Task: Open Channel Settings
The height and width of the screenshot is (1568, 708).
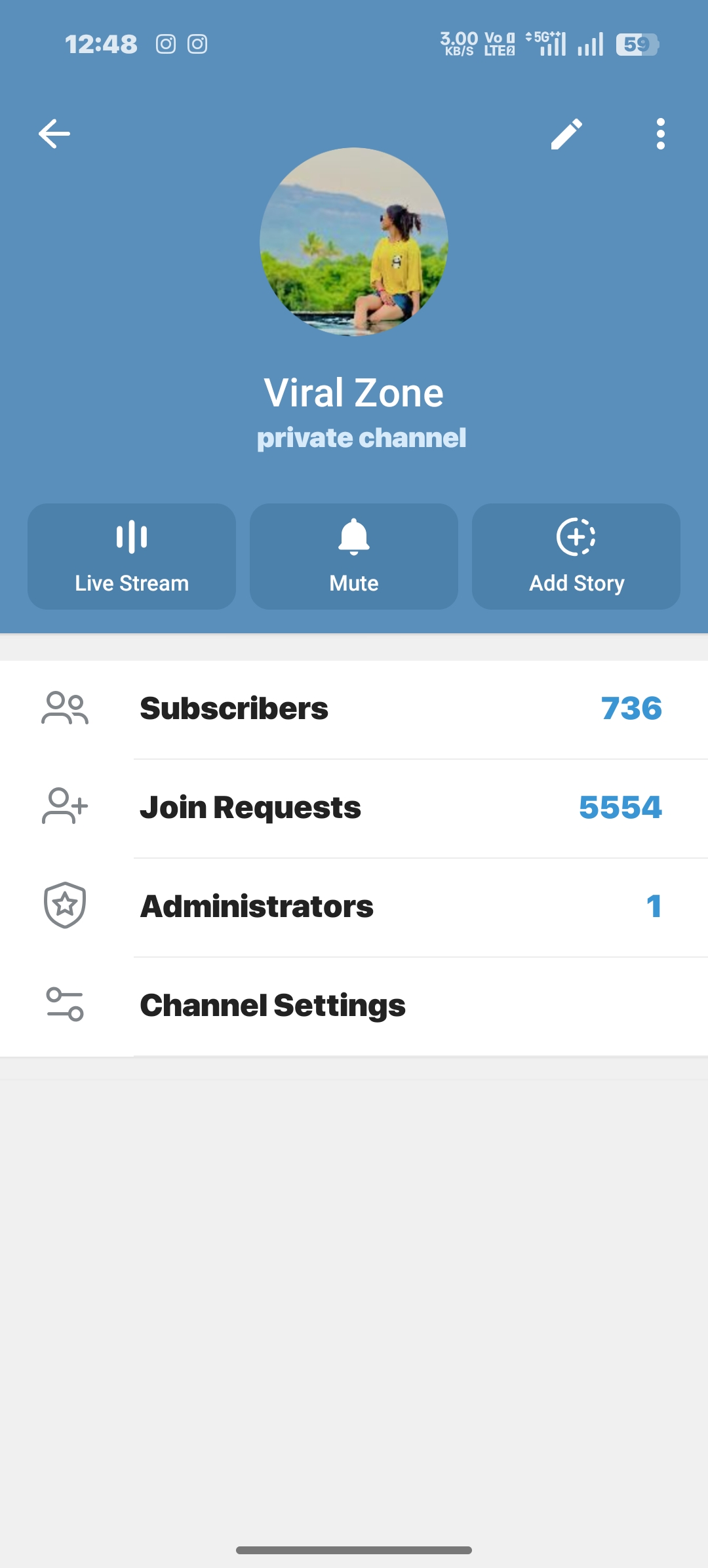Action: [354, 1006]
